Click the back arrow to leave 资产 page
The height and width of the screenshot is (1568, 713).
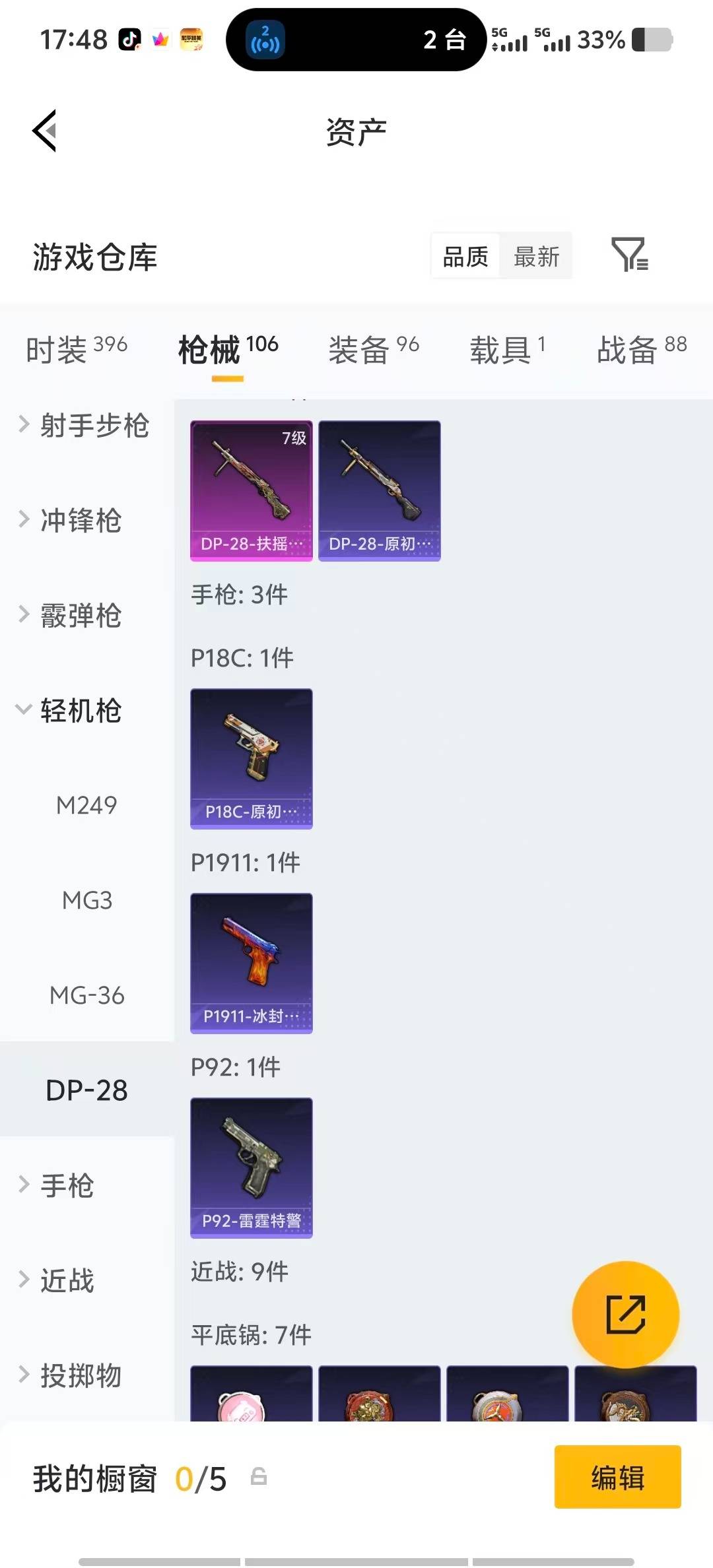pyautogui.click(x=44, y=130)
